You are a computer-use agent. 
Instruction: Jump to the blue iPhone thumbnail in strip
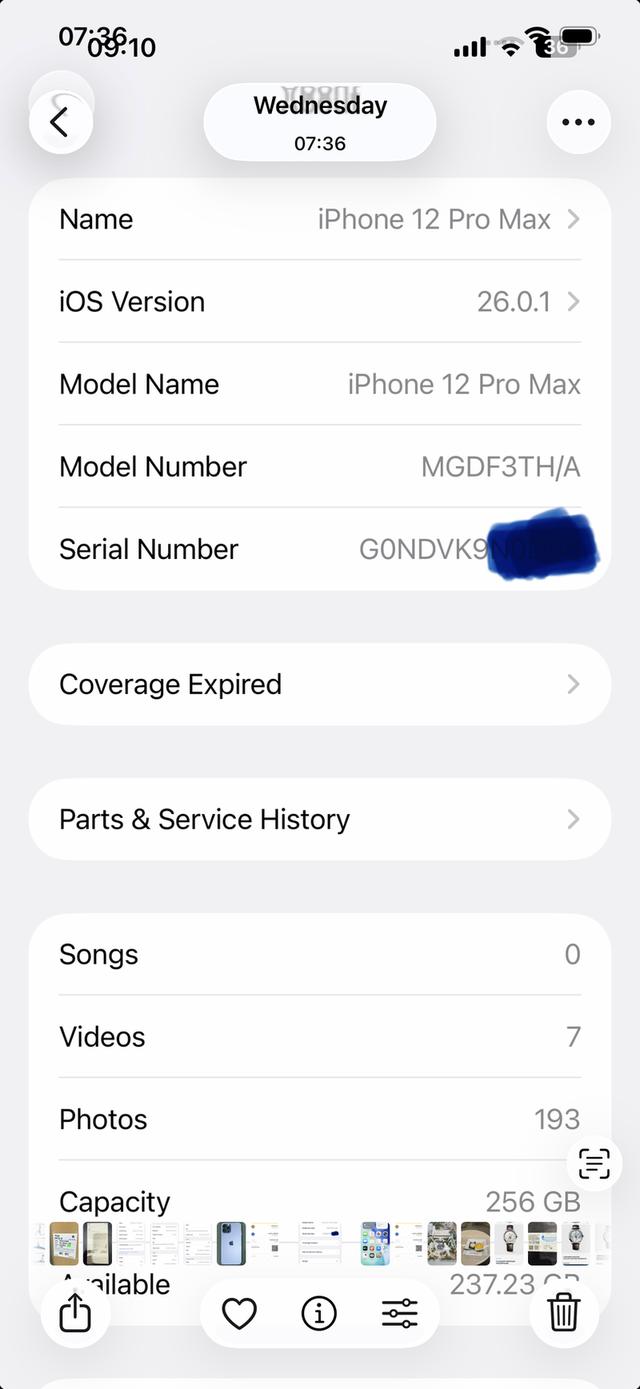click(x=231, y=1243)
